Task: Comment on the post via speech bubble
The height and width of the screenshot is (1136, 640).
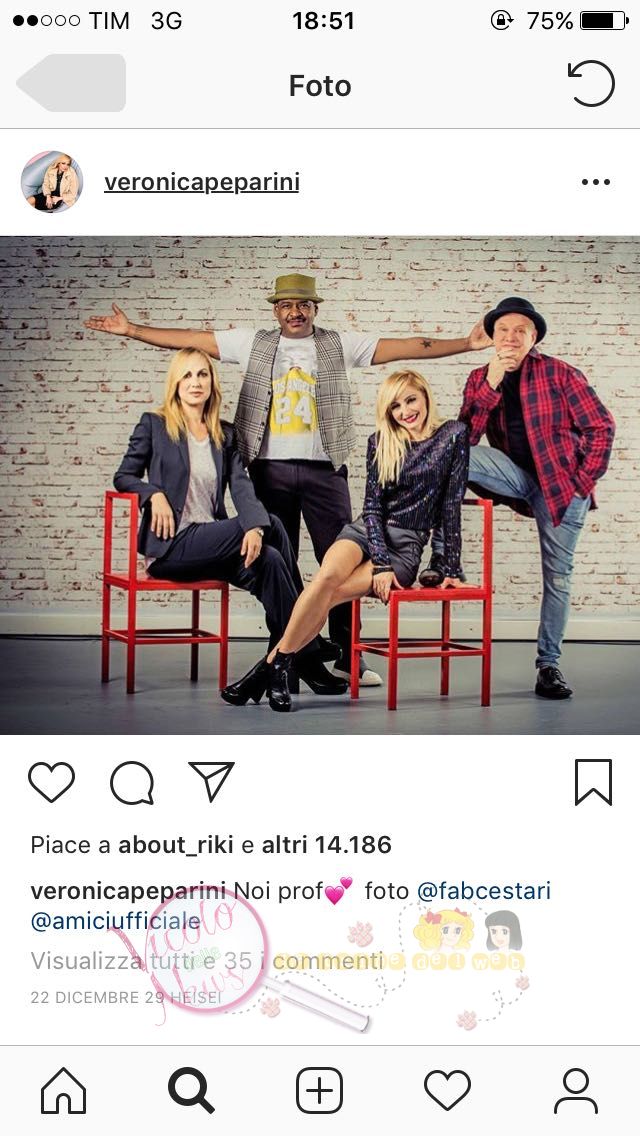Action: (132, 782)
